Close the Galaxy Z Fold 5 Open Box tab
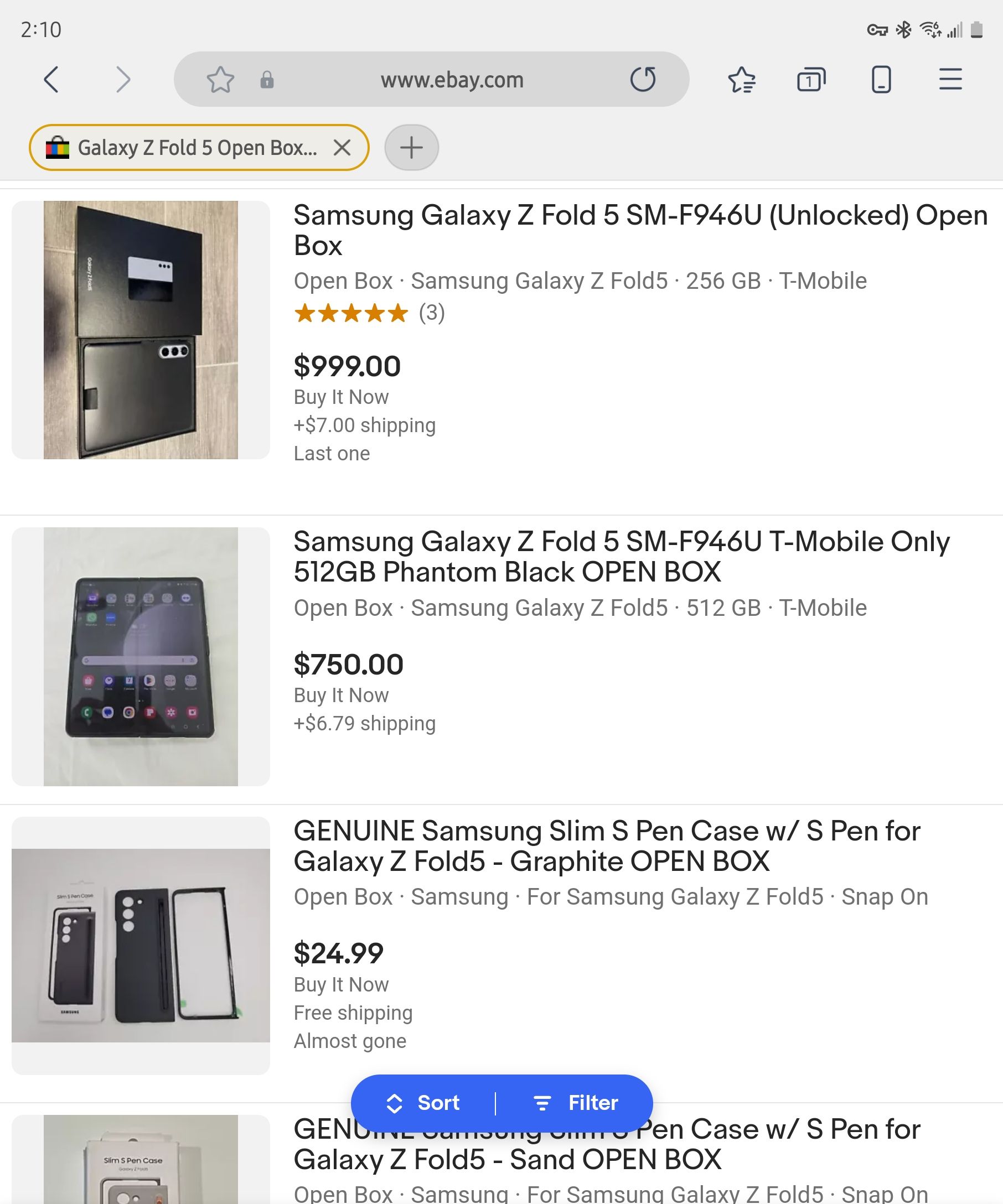Screen dimensions: 1003x1204 [343, 148]
